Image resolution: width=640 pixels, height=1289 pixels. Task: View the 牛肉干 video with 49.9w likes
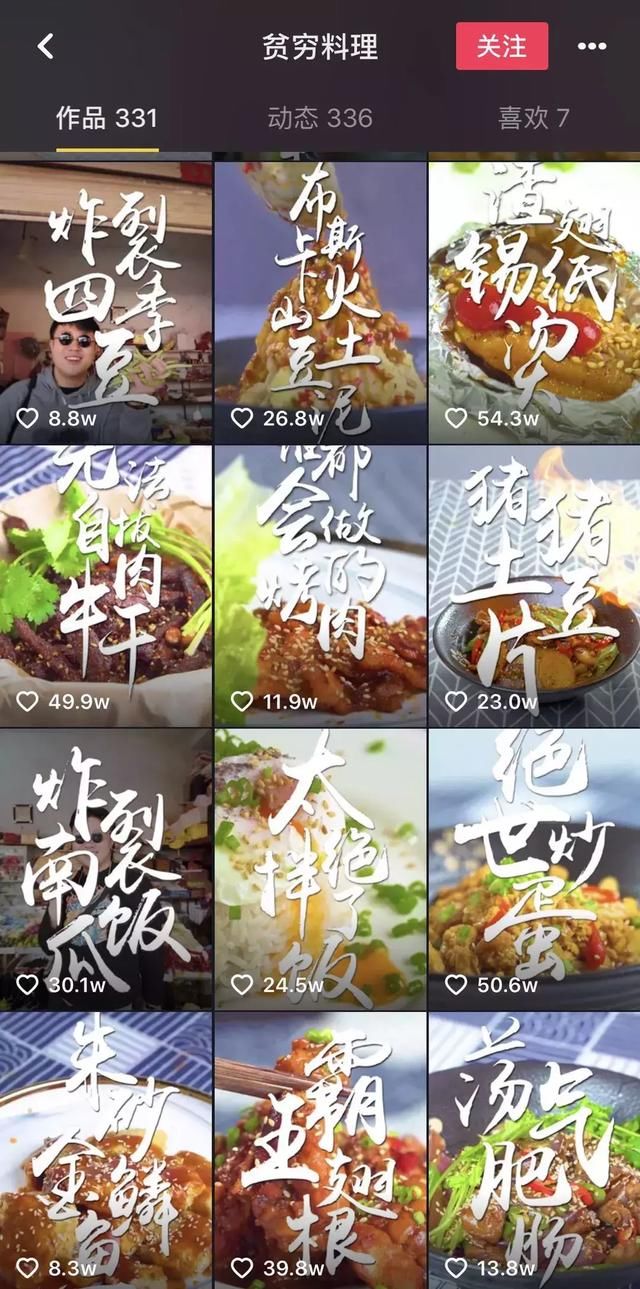pos(106,586)
